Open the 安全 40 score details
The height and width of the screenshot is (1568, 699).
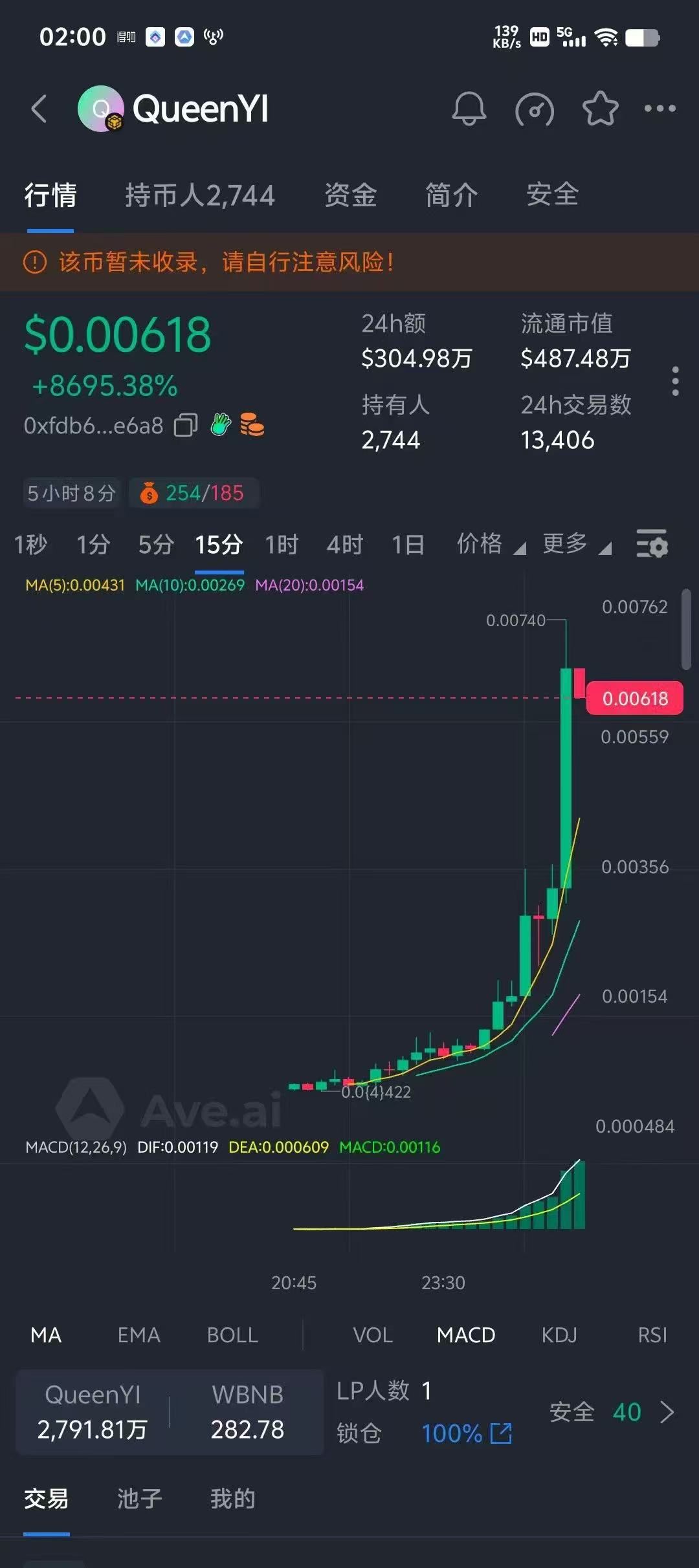coord(612,1412)
